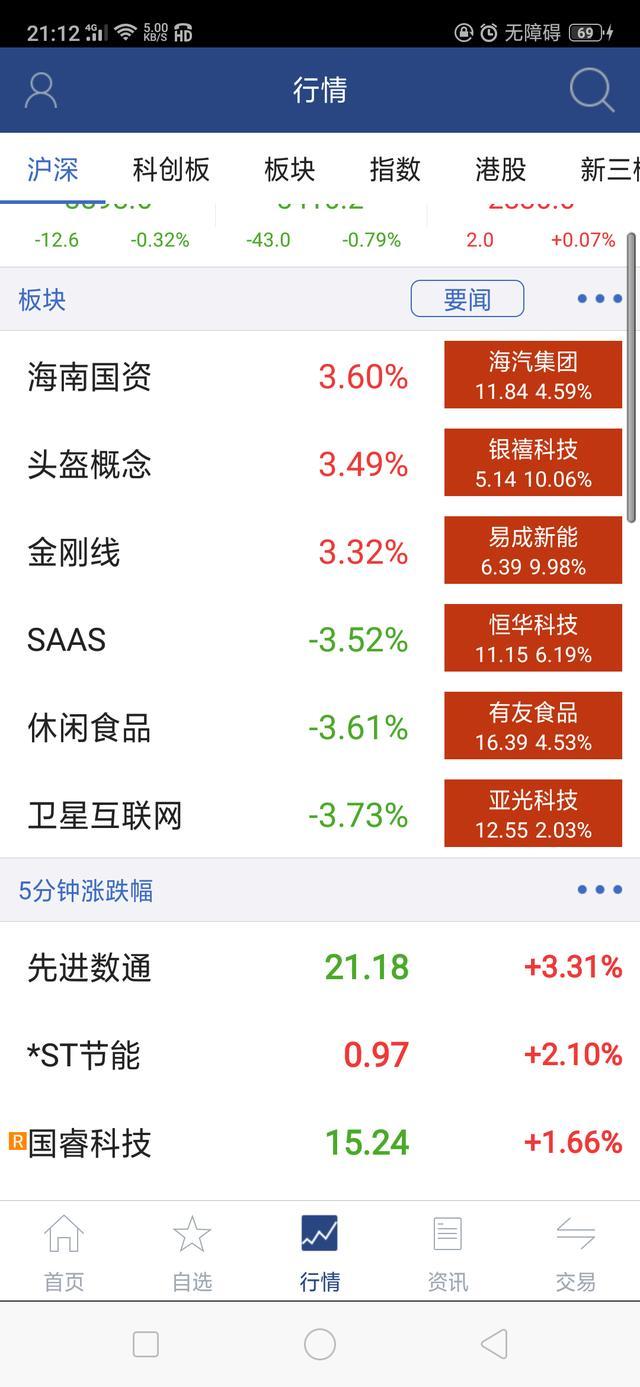
Task: Switch to the 板块 top tab
Action: tap(289, 169)
